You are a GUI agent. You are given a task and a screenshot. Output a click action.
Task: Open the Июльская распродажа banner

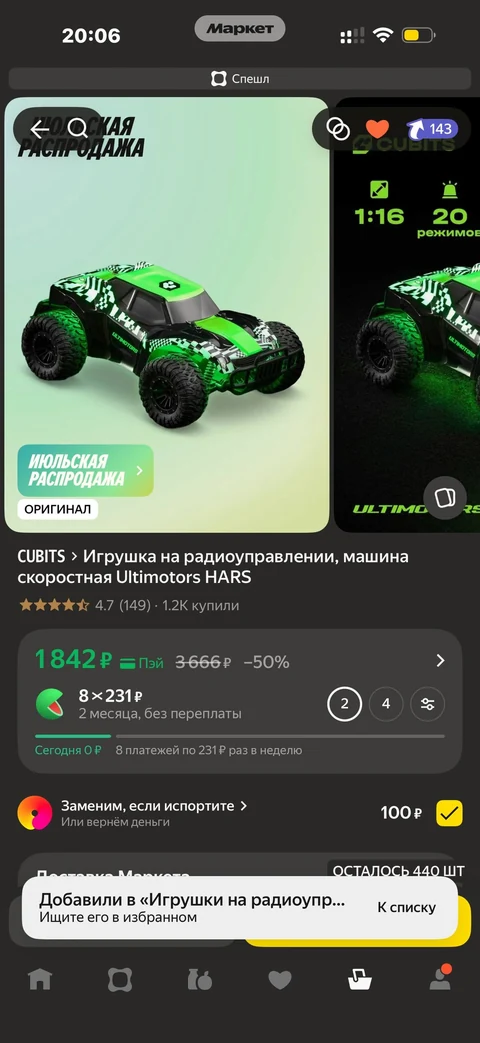(85, 471)
